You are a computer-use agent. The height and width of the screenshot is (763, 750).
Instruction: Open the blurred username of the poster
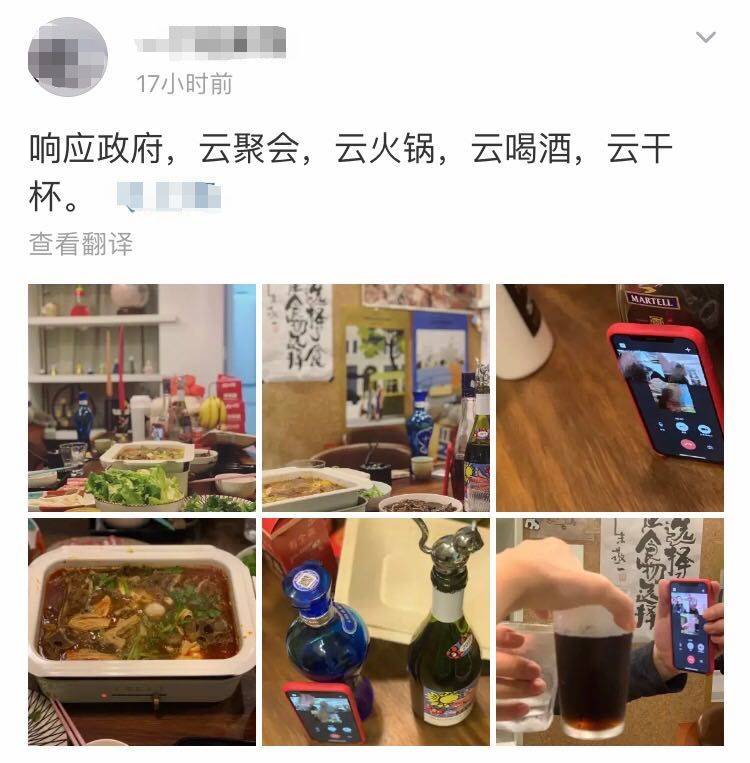(211, 44)
